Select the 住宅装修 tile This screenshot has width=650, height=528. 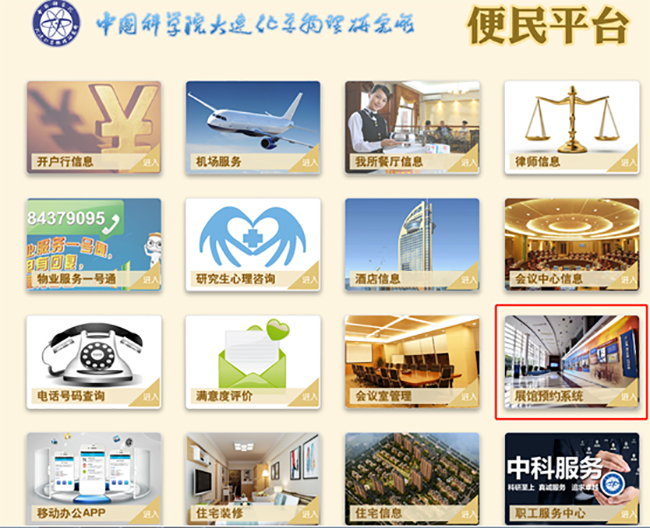[252, 477]
